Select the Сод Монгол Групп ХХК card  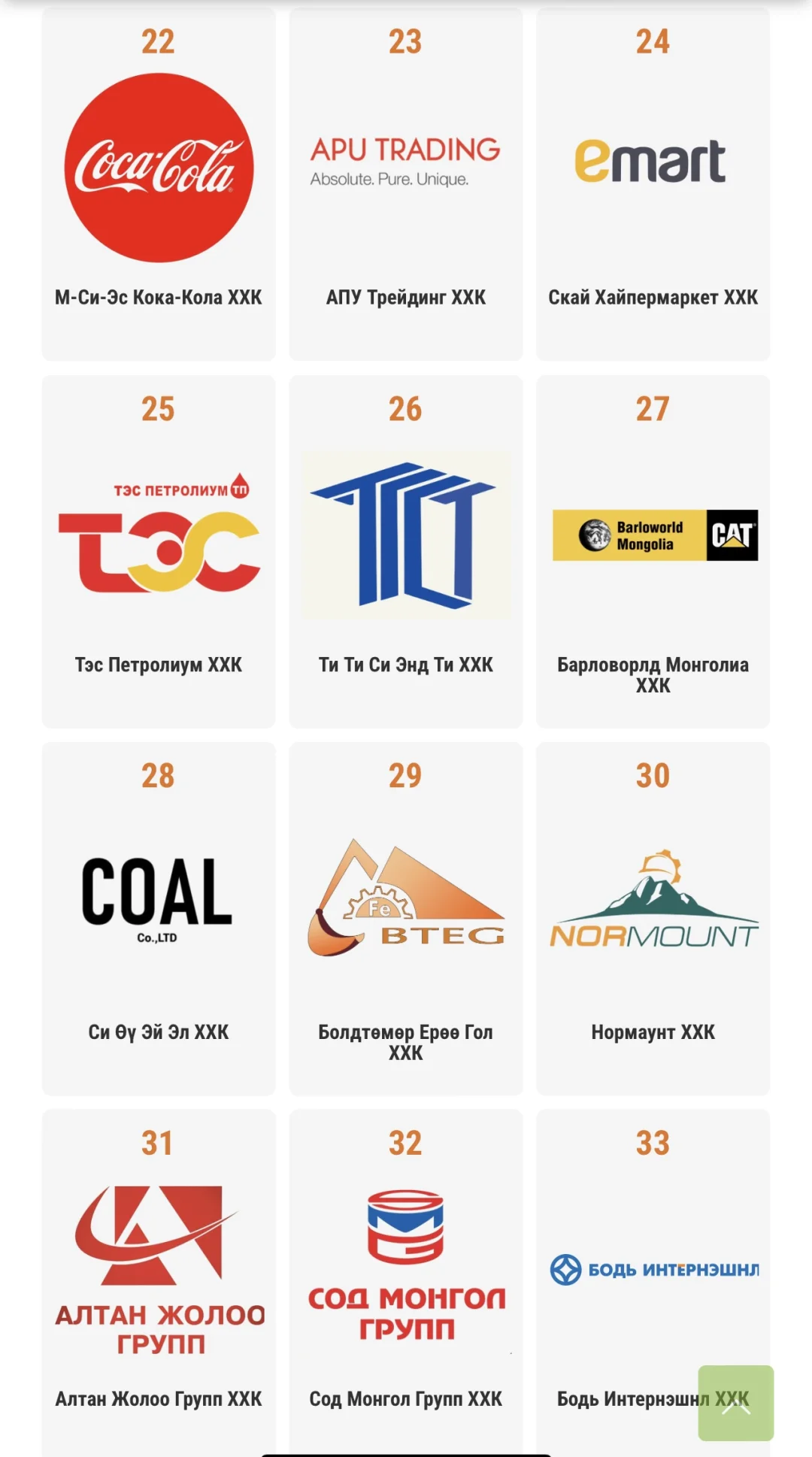click(x=406, y=1278)
